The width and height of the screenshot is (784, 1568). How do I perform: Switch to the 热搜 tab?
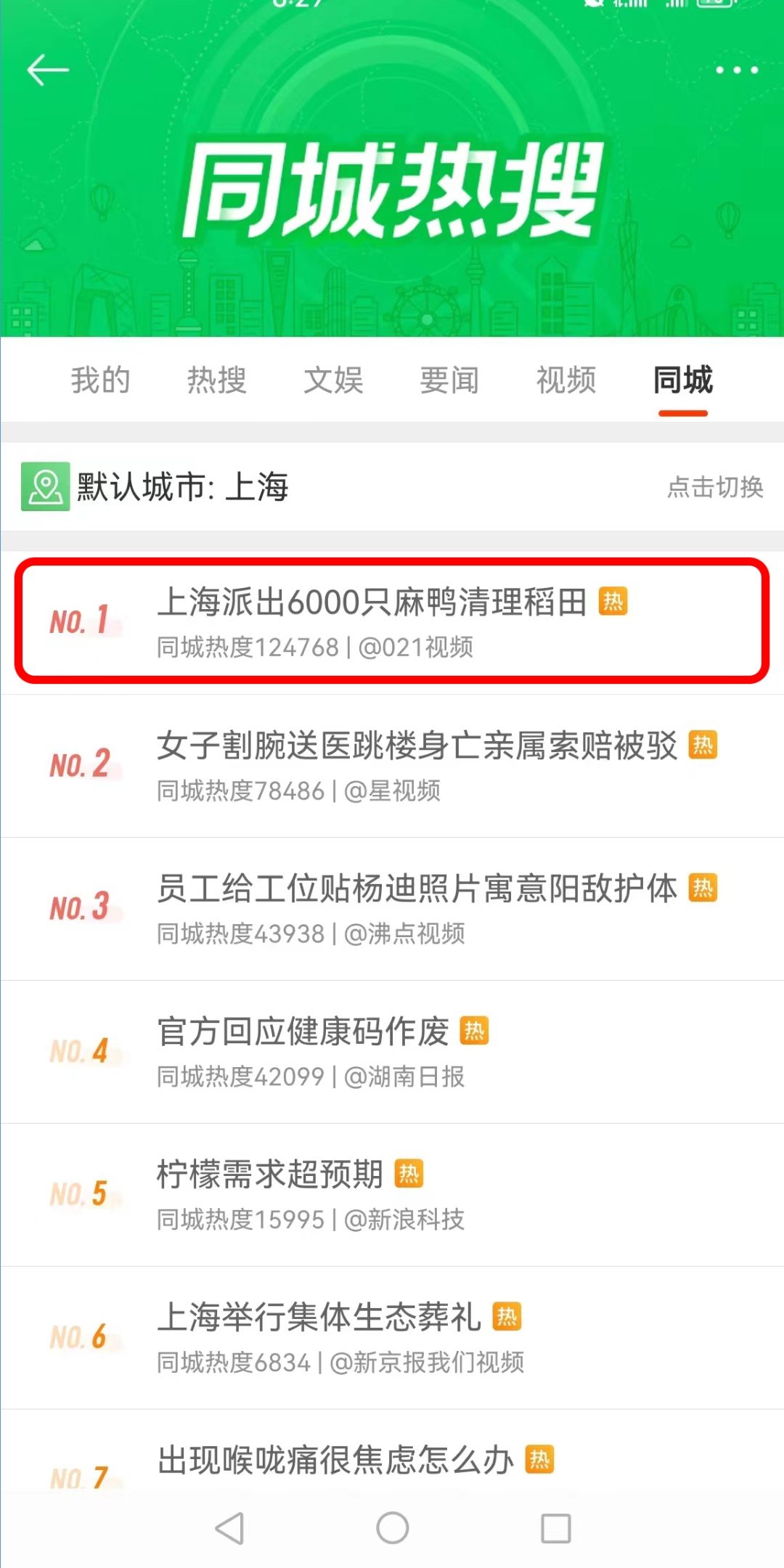[x=217, y=380]
